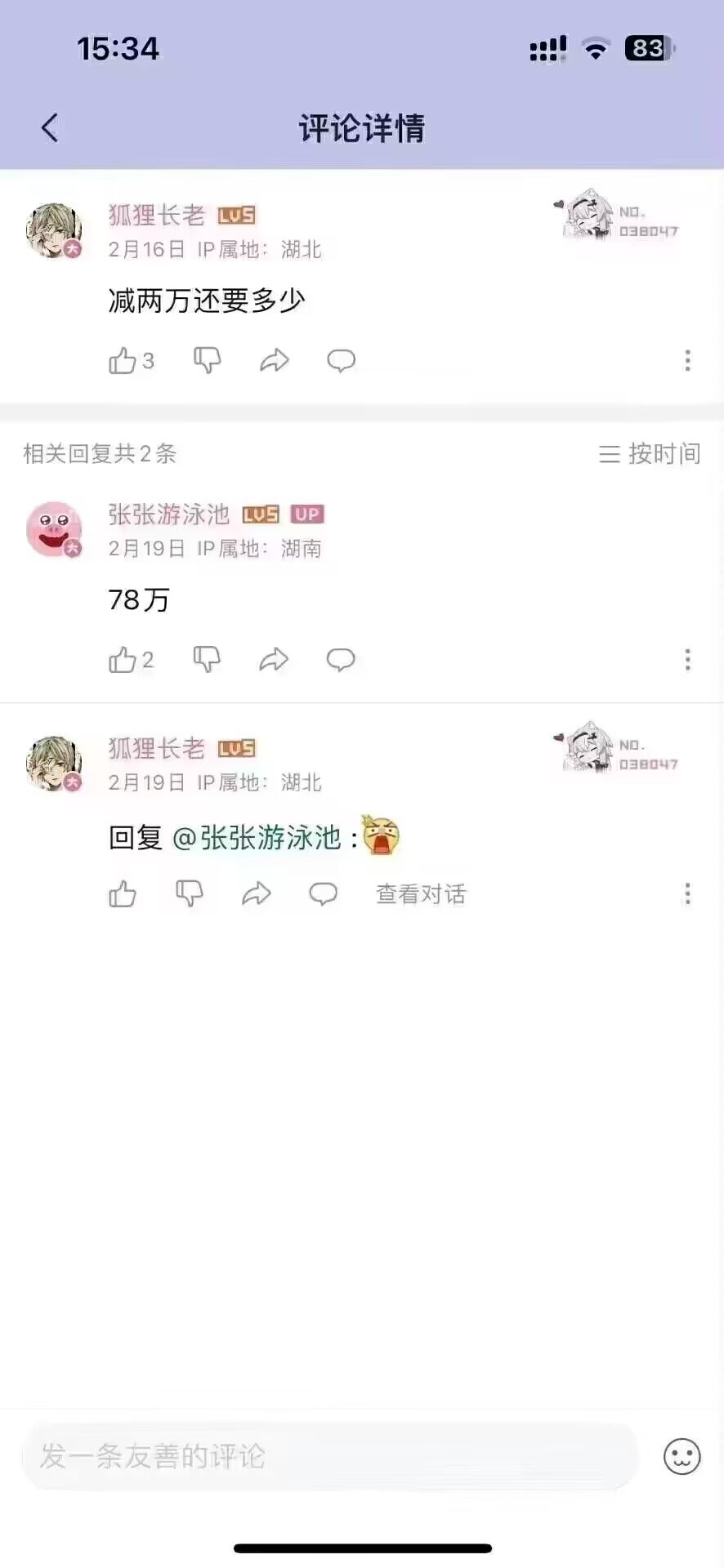Change reply sorting via 按时间

[650, 454]
